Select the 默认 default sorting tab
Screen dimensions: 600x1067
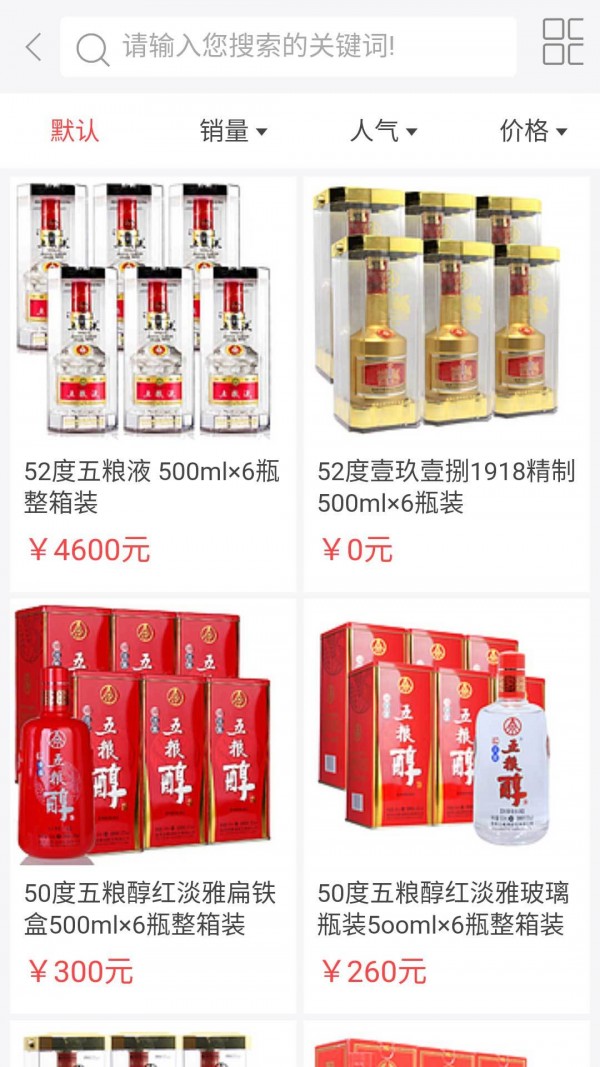coord(75,130)
